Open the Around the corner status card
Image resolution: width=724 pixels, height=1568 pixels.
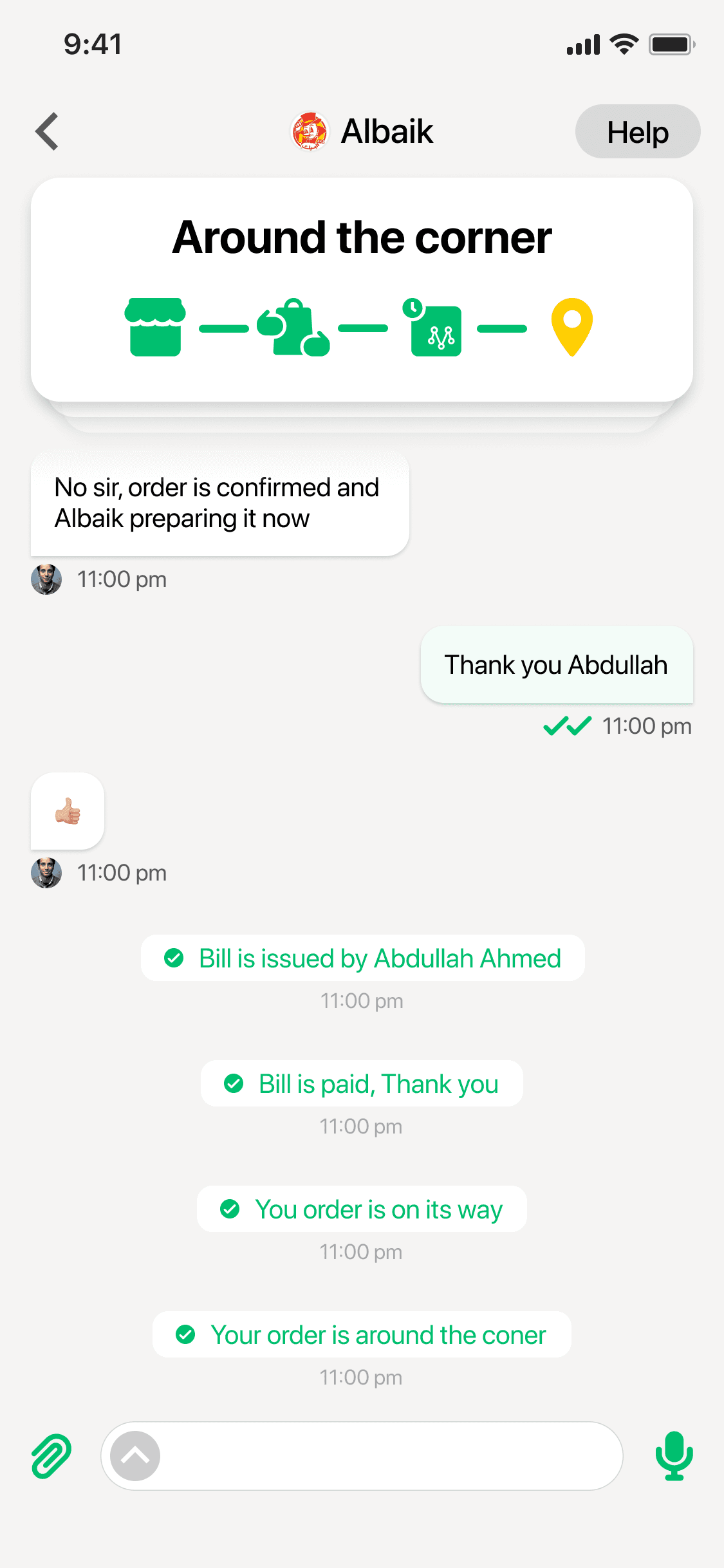click(362, 290)
